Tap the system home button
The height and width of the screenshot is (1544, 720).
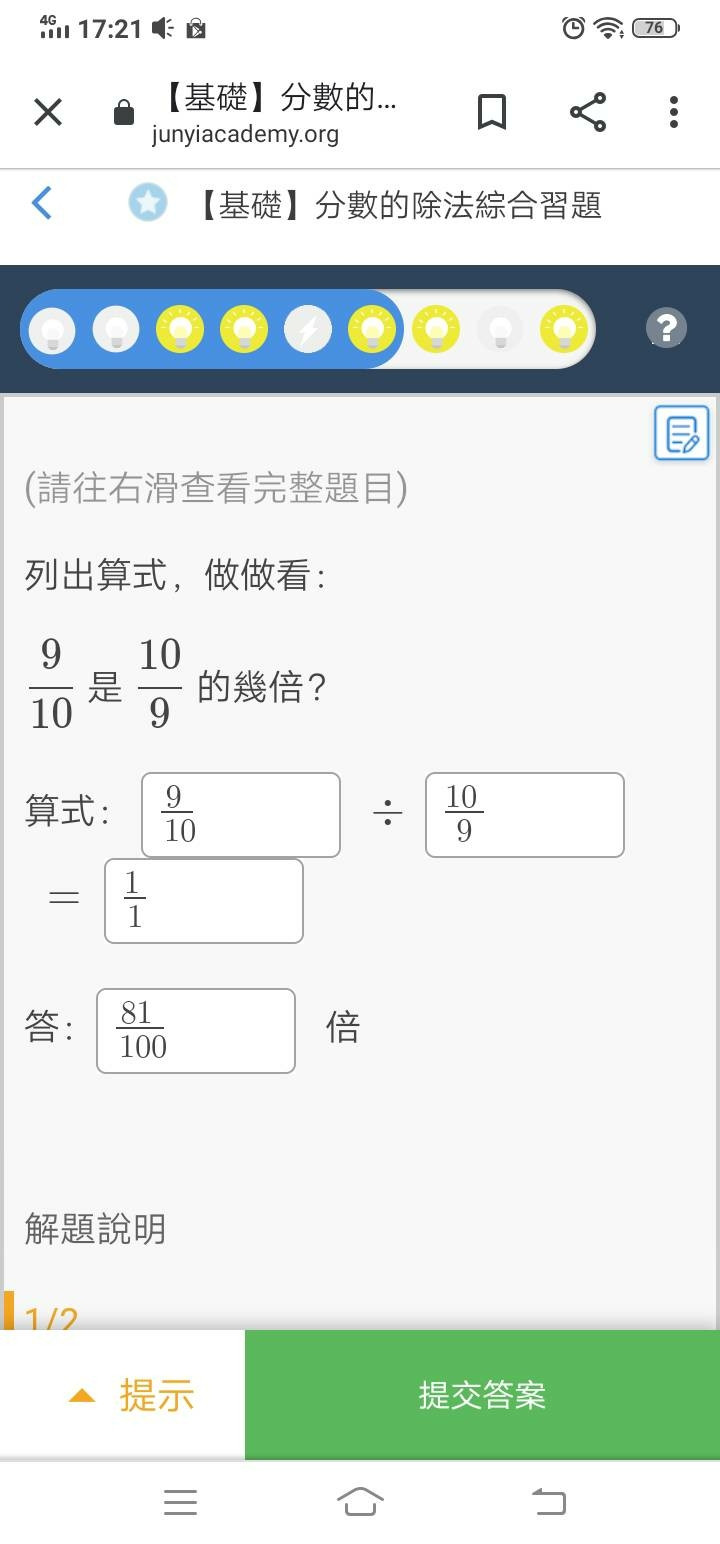pos(360,1502)
